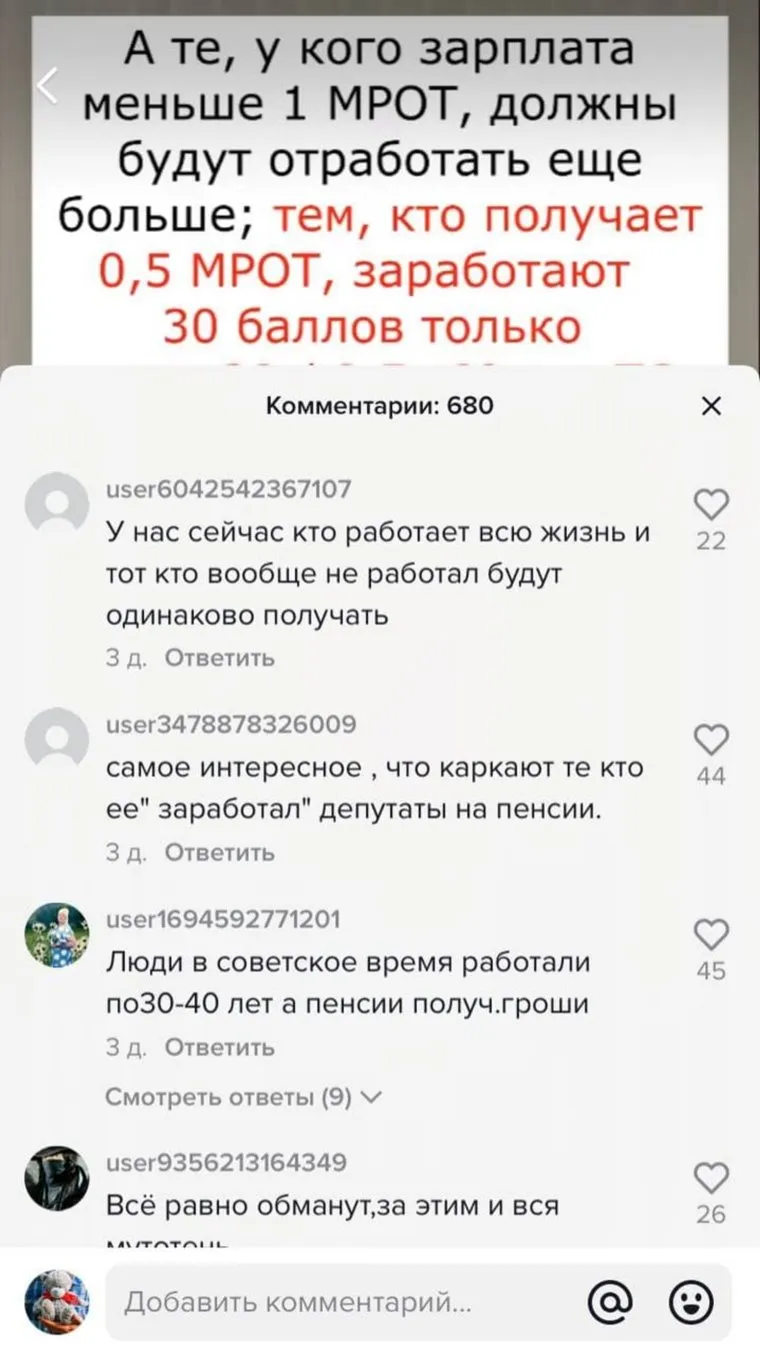Like comment by user9356213164349
The height and width of the screenshot is (1353, 760).
coord(711,1179)
